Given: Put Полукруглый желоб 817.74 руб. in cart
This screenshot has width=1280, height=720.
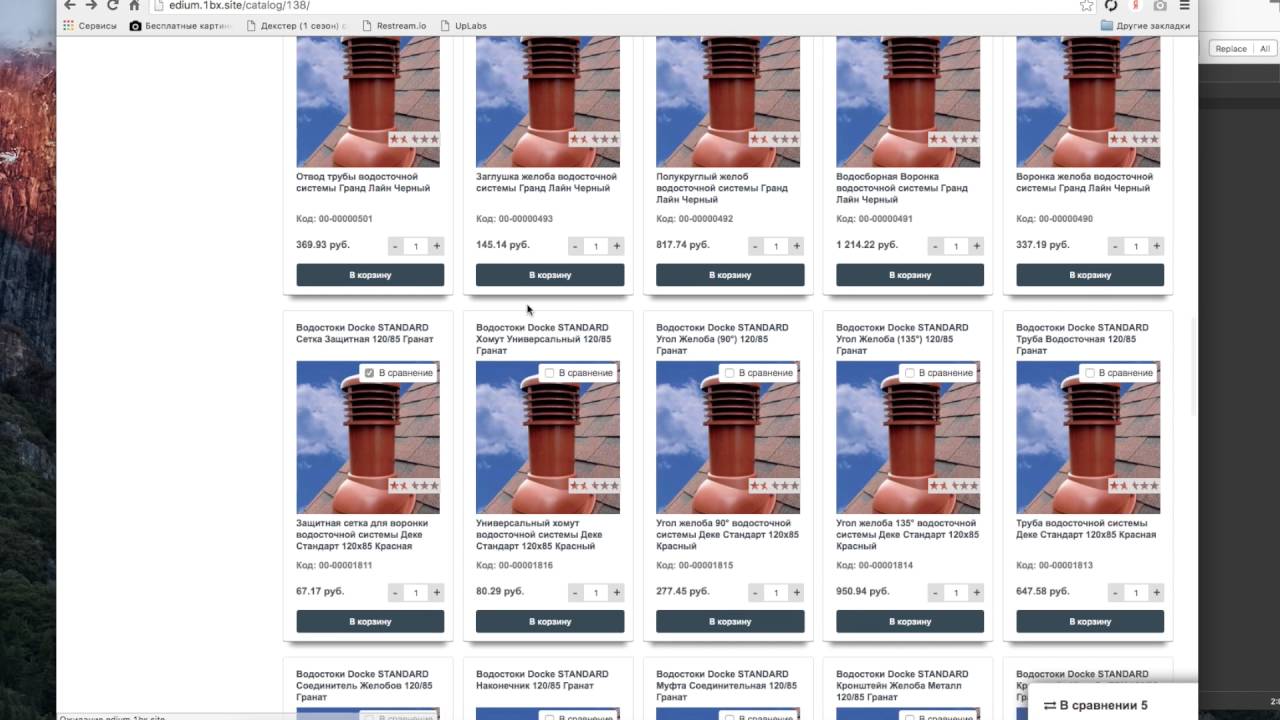Looking at the screenshot, I should pyautogui.click(x=730, y=275).
